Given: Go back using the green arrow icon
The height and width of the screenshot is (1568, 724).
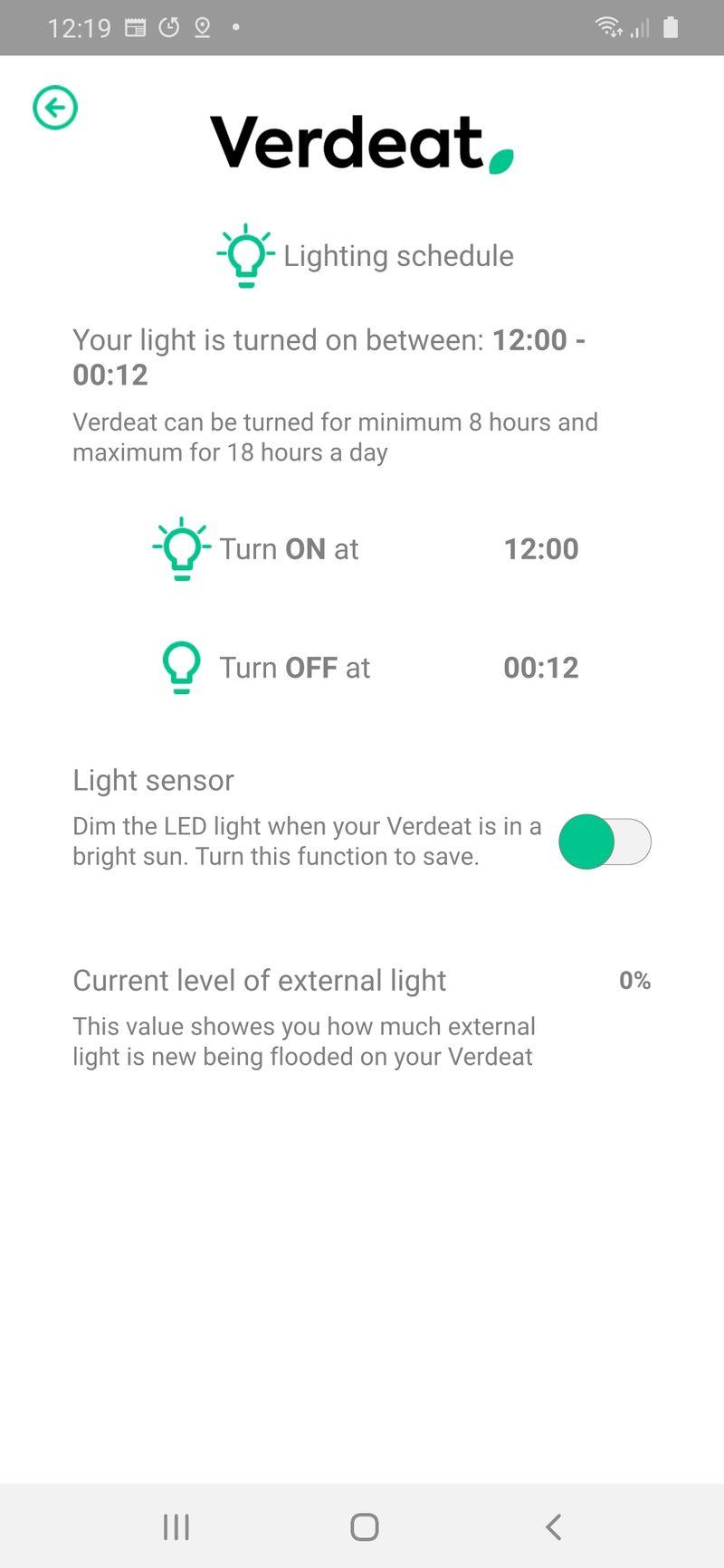Looking at the screenshot, I should [x=55, y=108].
